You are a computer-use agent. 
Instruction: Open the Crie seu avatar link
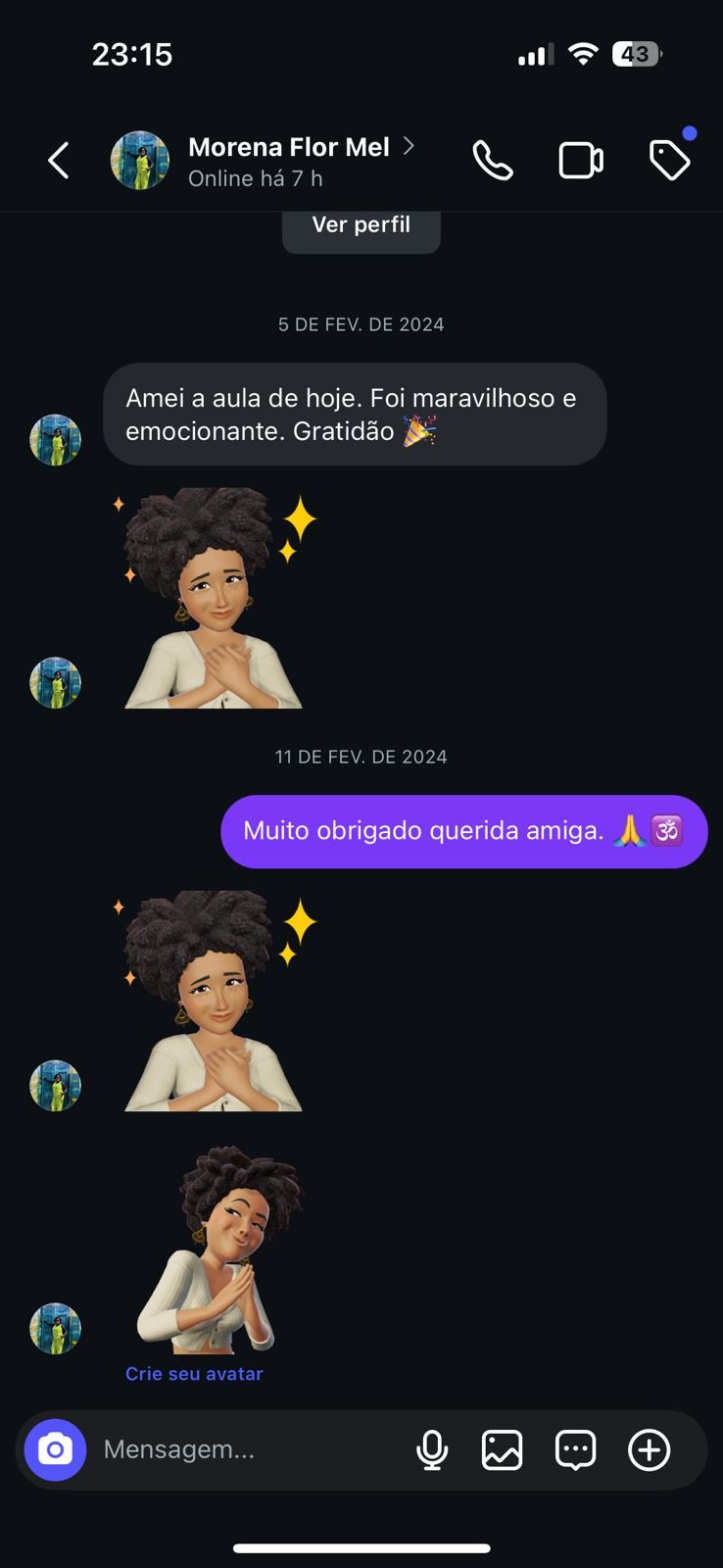[x=194, y=1374]
